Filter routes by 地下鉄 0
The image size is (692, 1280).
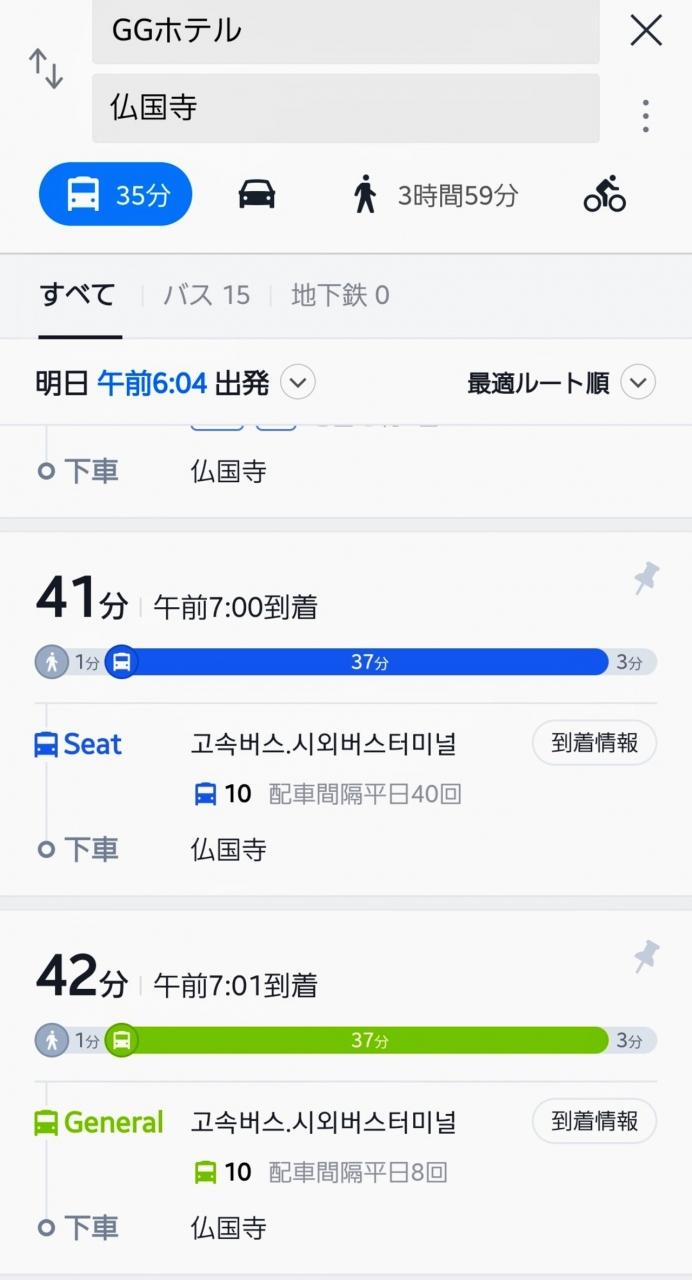pos(340,296)
